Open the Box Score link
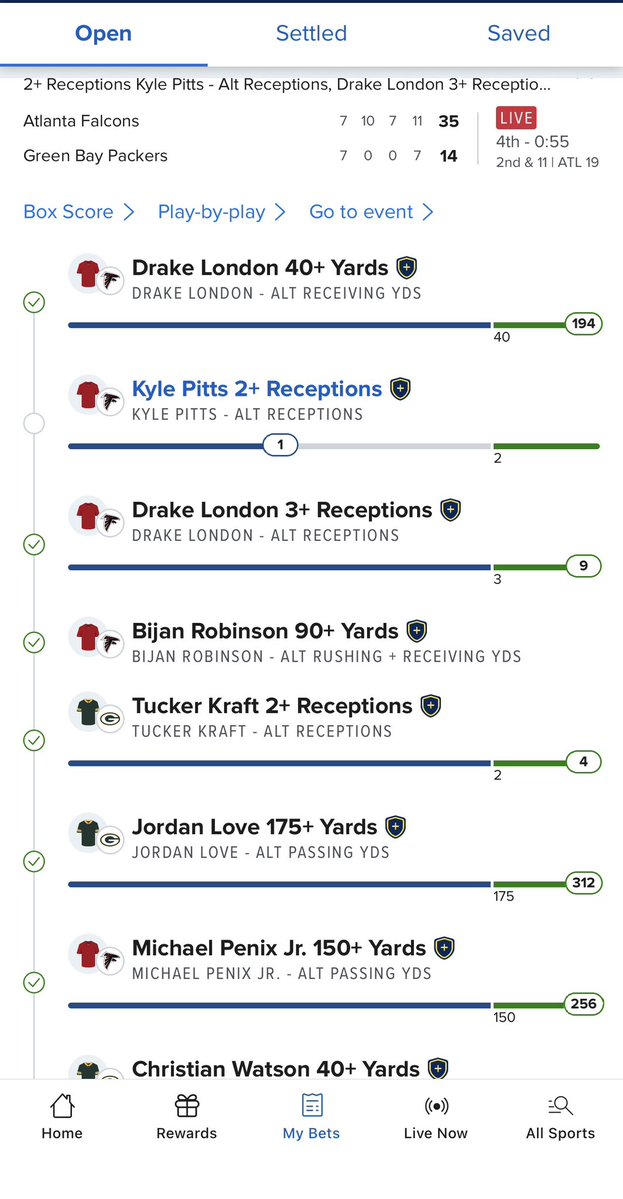The height and width of the screenshot is (1199, 623). tap(79, 212)
